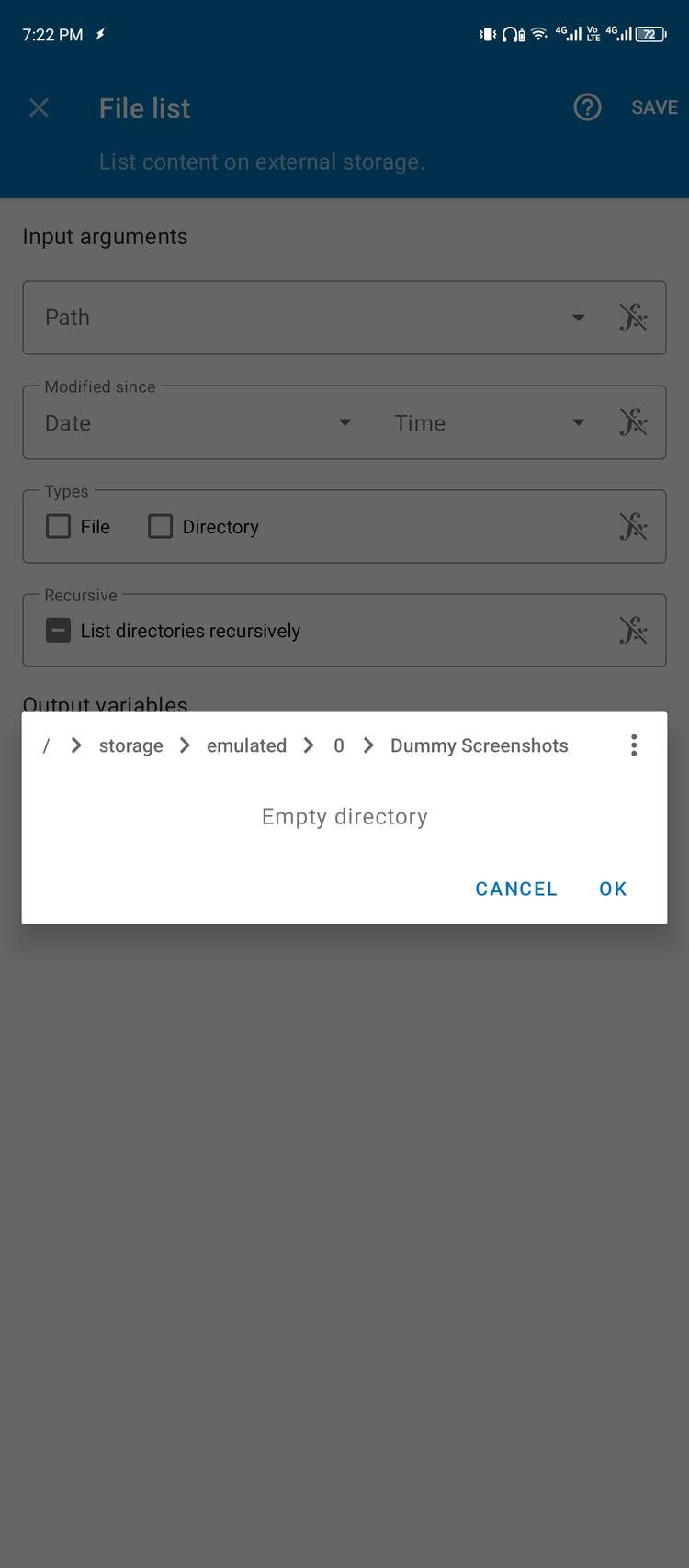Navigate to storage in the breadcrumb path
This screenshot has width=689, height=1568.
[x=130, y=745]
